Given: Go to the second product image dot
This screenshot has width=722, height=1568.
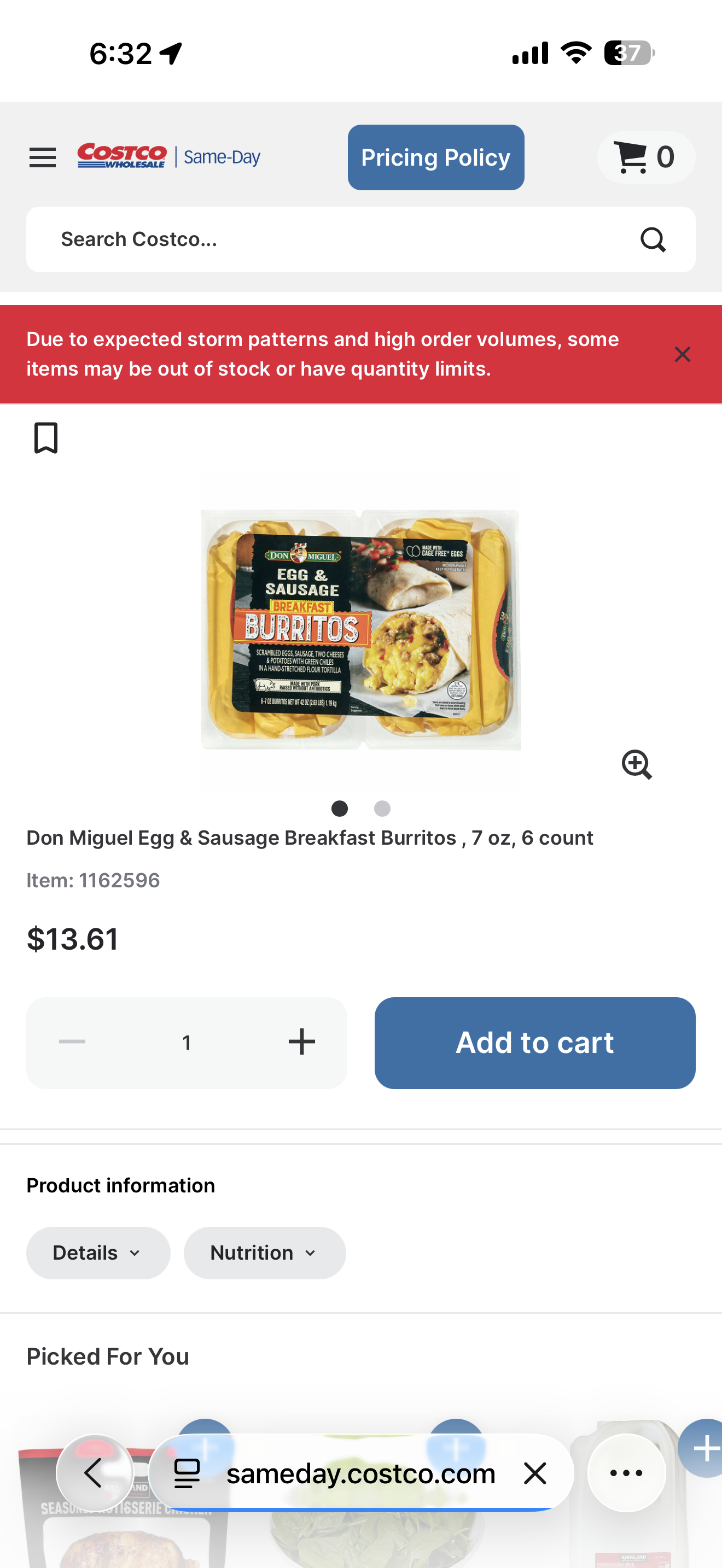Looking at the screenshot, I should (x=382, y=809).
